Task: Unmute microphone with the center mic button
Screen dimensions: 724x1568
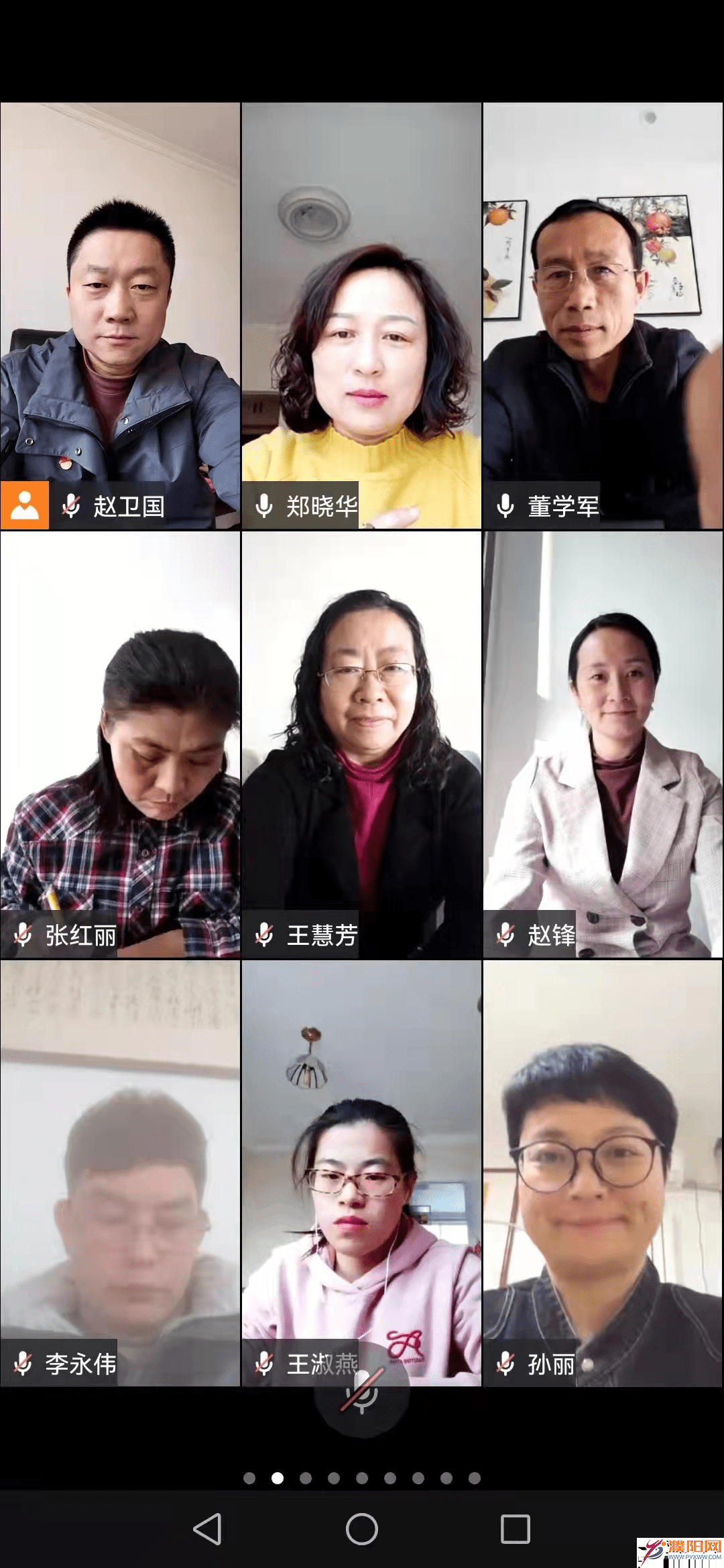Action: pos(362,1391)
